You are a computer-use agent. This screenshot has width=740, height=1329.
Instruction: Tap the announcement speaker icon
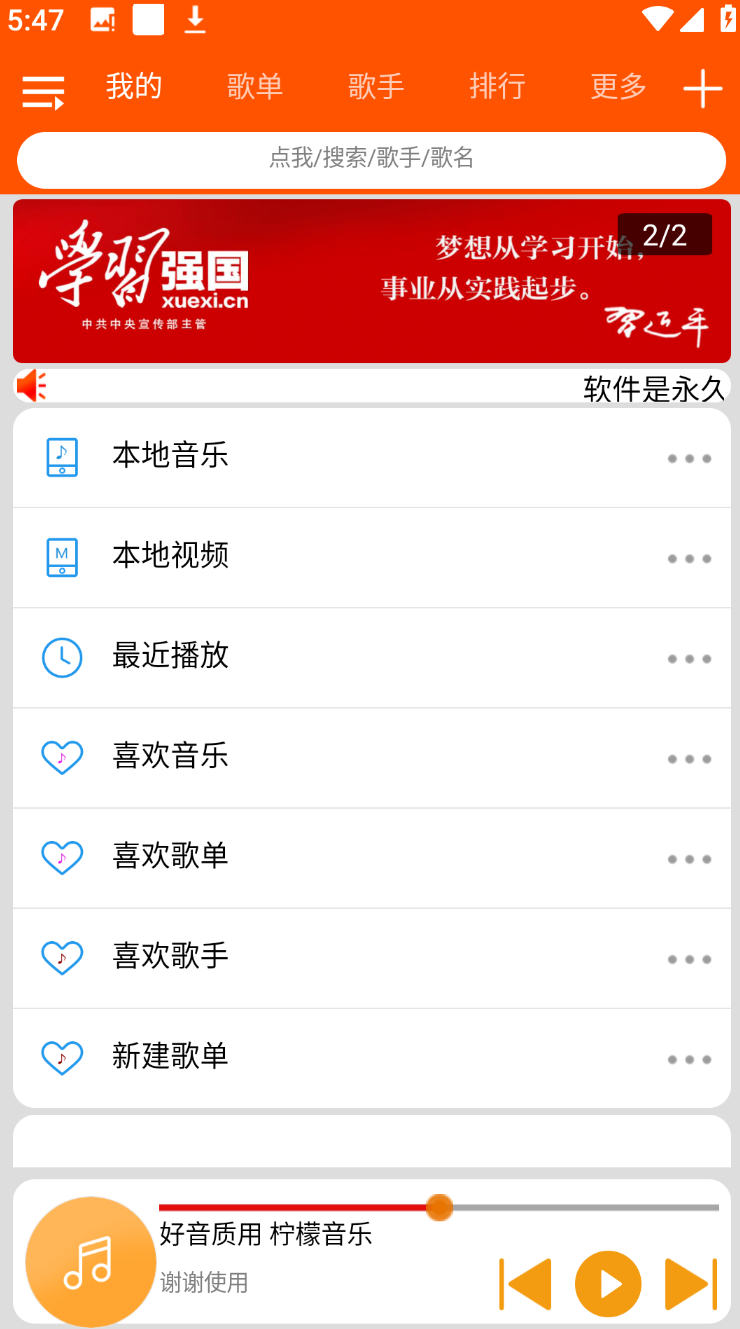pyautogui.click(x=31, y=385)
